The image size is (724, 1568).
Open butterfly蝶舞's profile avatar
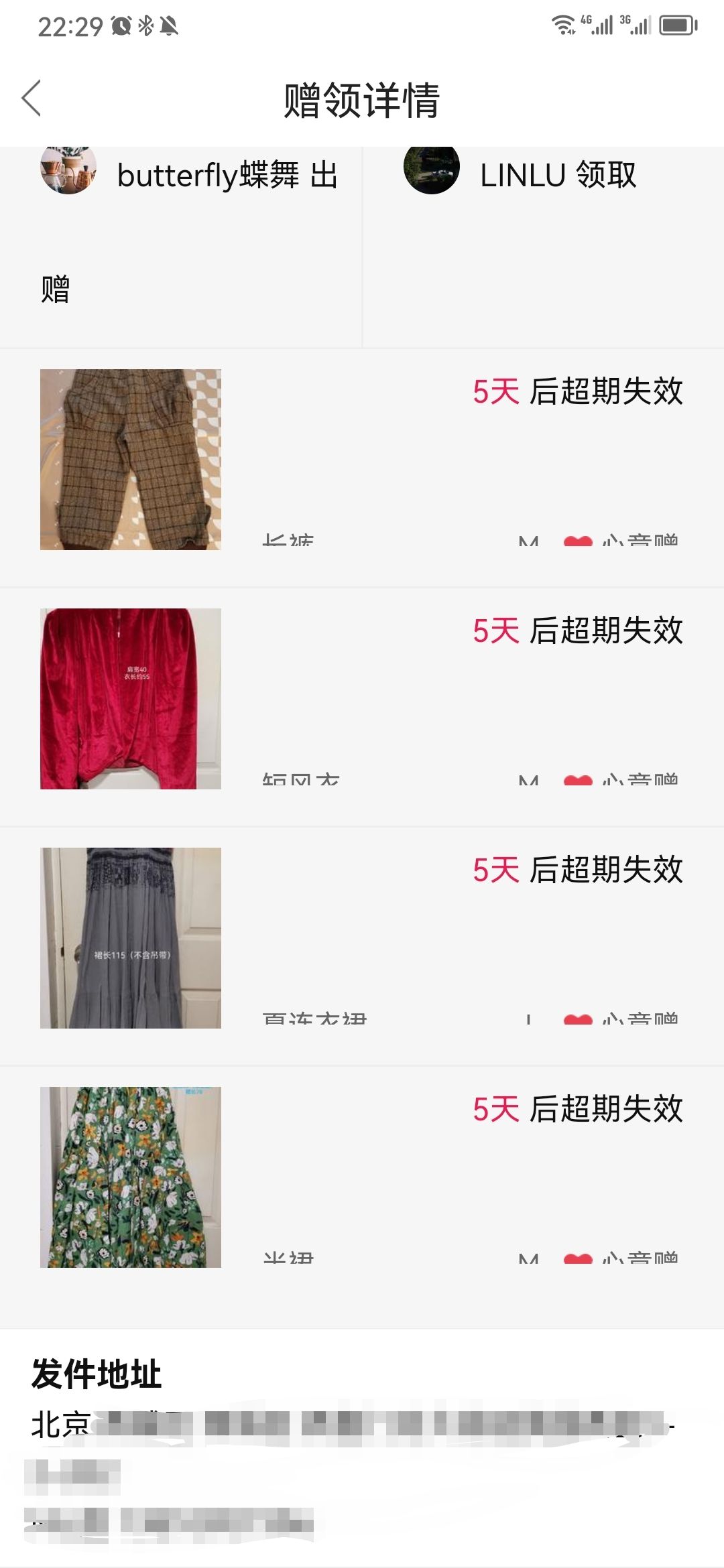coord(68,170)
